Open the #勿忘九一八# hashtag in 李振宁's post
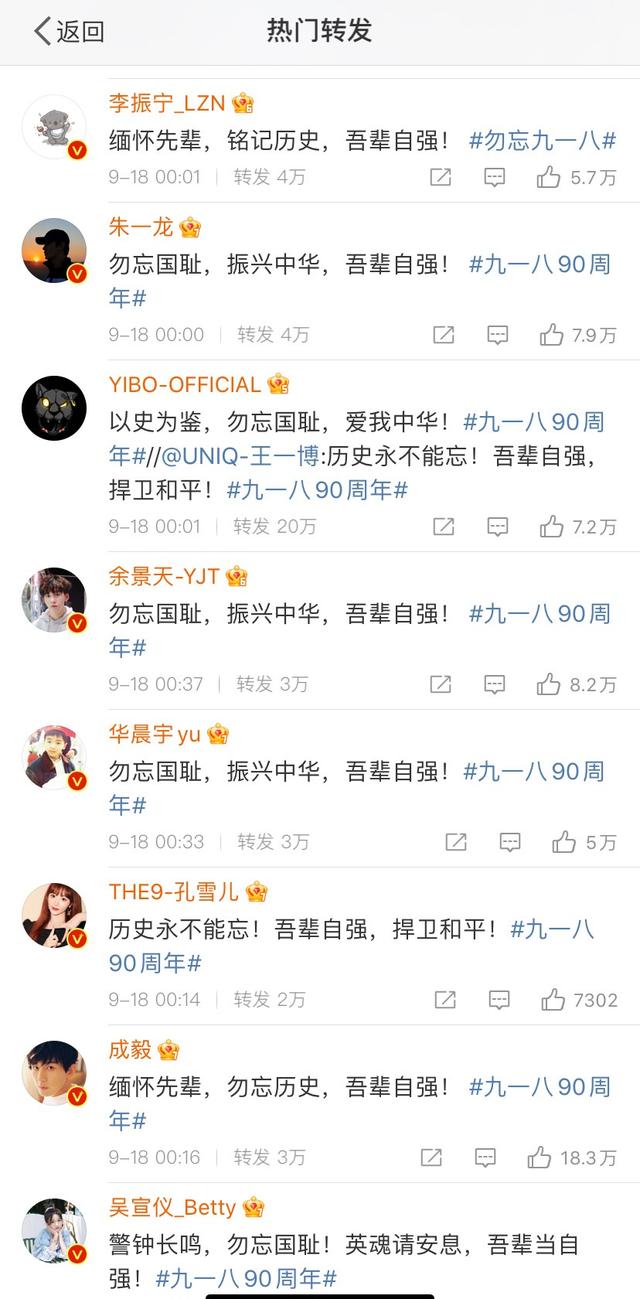 pyautogui.click(x=542, y=141)
